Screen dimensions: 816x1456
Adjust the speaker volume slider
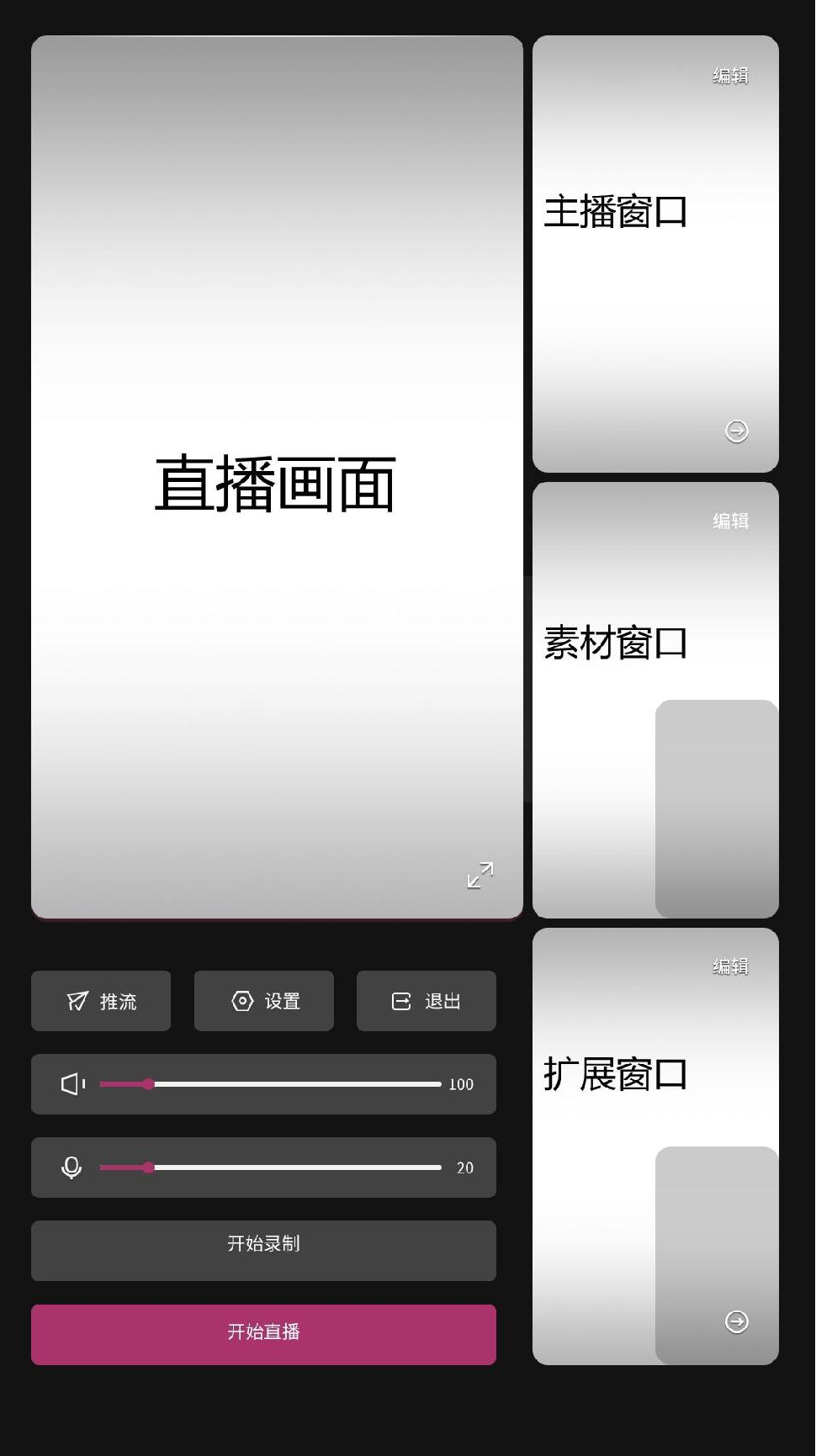pyautogui.click(x=149, y=1084)
